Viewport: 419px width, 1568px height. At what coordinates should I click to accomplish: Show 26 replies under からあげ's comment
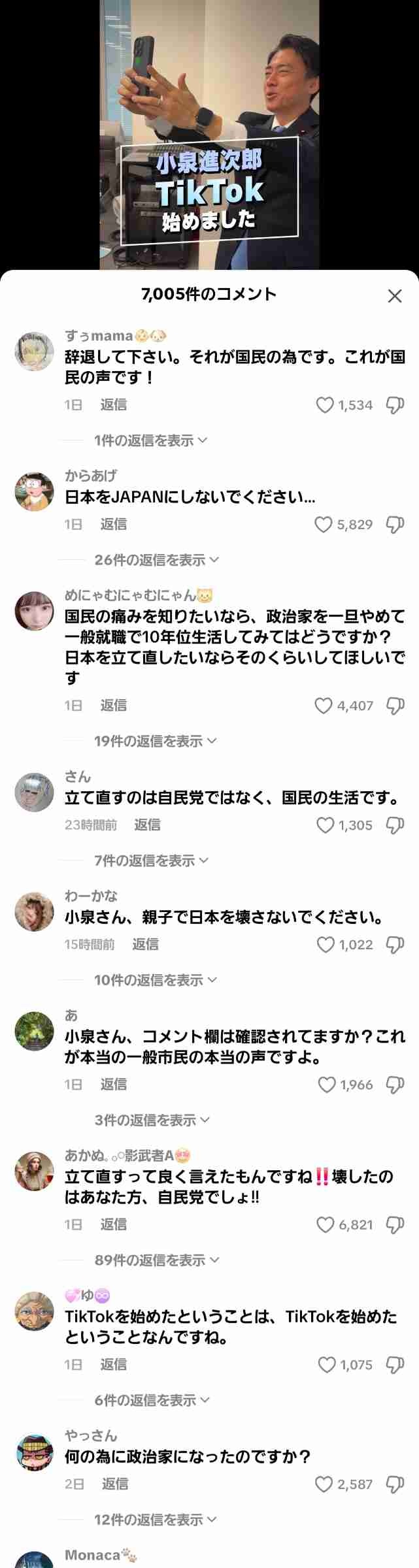(x=156, y=560)
